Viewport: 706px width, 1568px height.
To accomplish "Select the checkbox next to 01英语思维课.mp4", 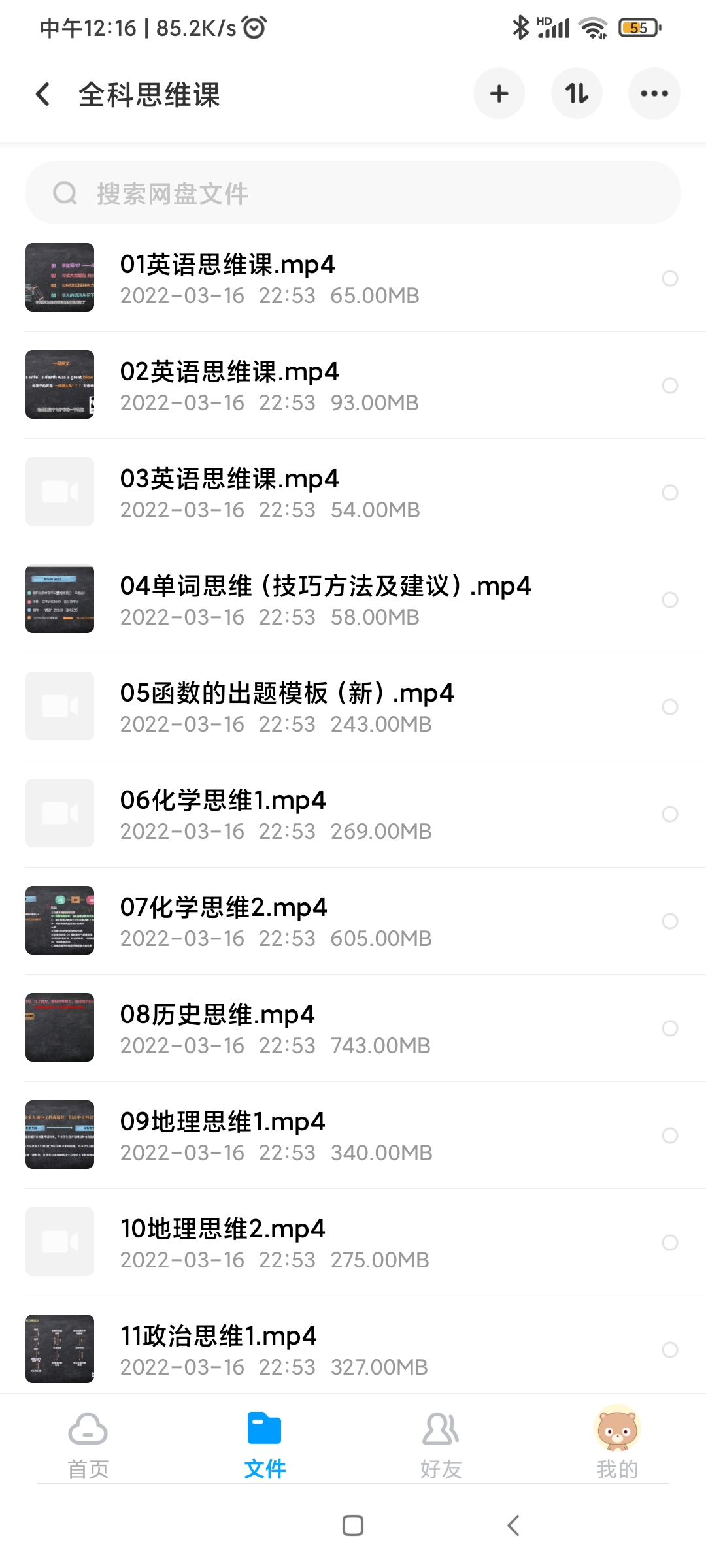I will (x=669, y=278).
